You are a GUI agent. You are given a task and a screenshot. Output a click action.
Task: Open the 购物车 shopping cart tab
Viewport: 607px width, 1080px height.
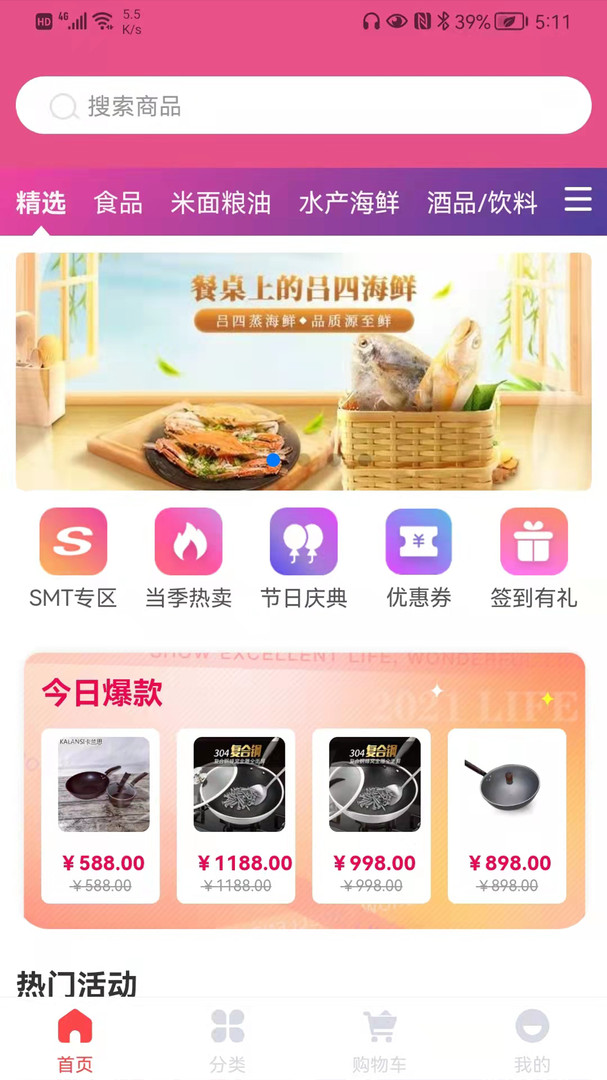(x=379, y=1040)
